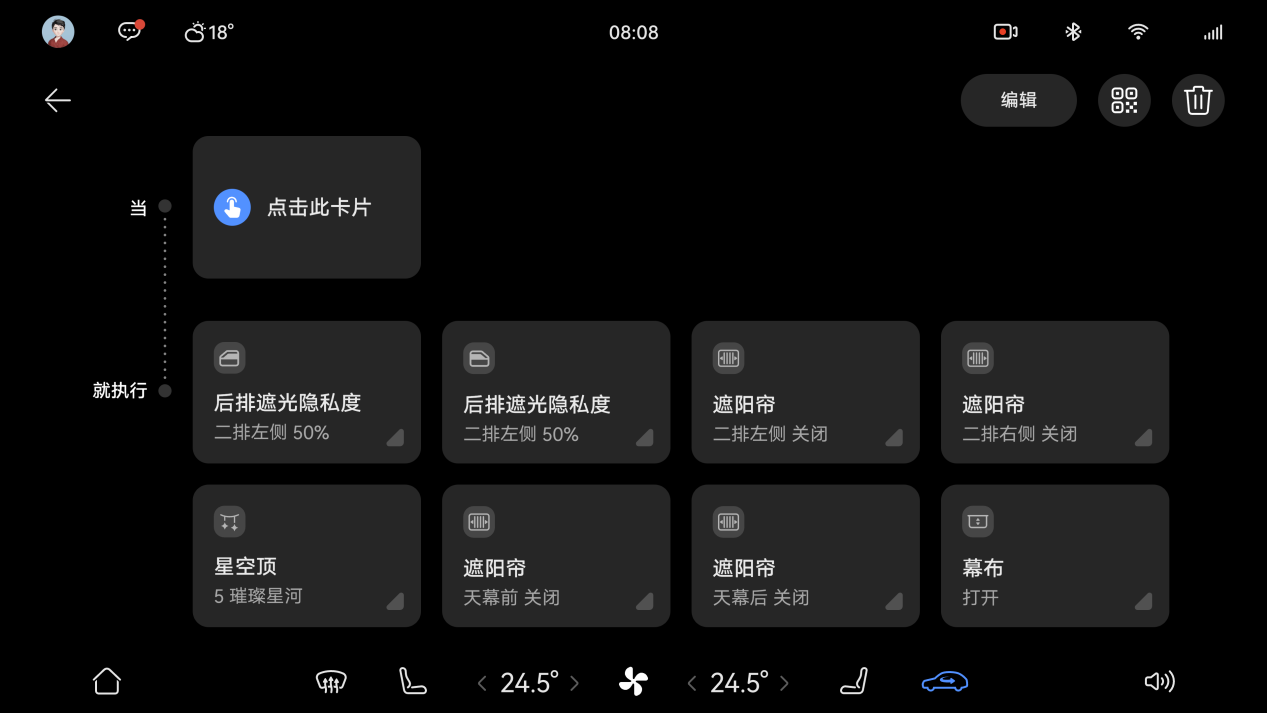Decrease the right temperature from 24.5°
This screenshot has height=713, width=1267.
pyautogui.click(x=692, y=683)
